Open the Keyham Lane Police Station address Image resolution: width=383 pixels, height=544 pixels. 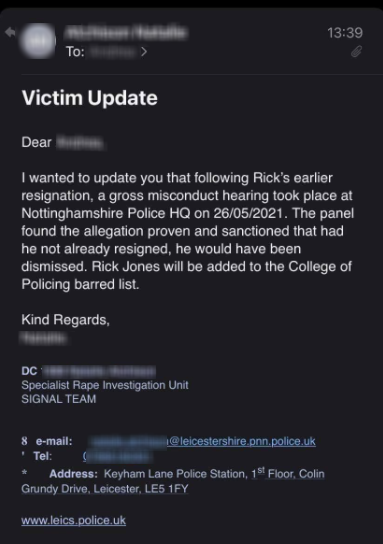[x=173, y=481]
